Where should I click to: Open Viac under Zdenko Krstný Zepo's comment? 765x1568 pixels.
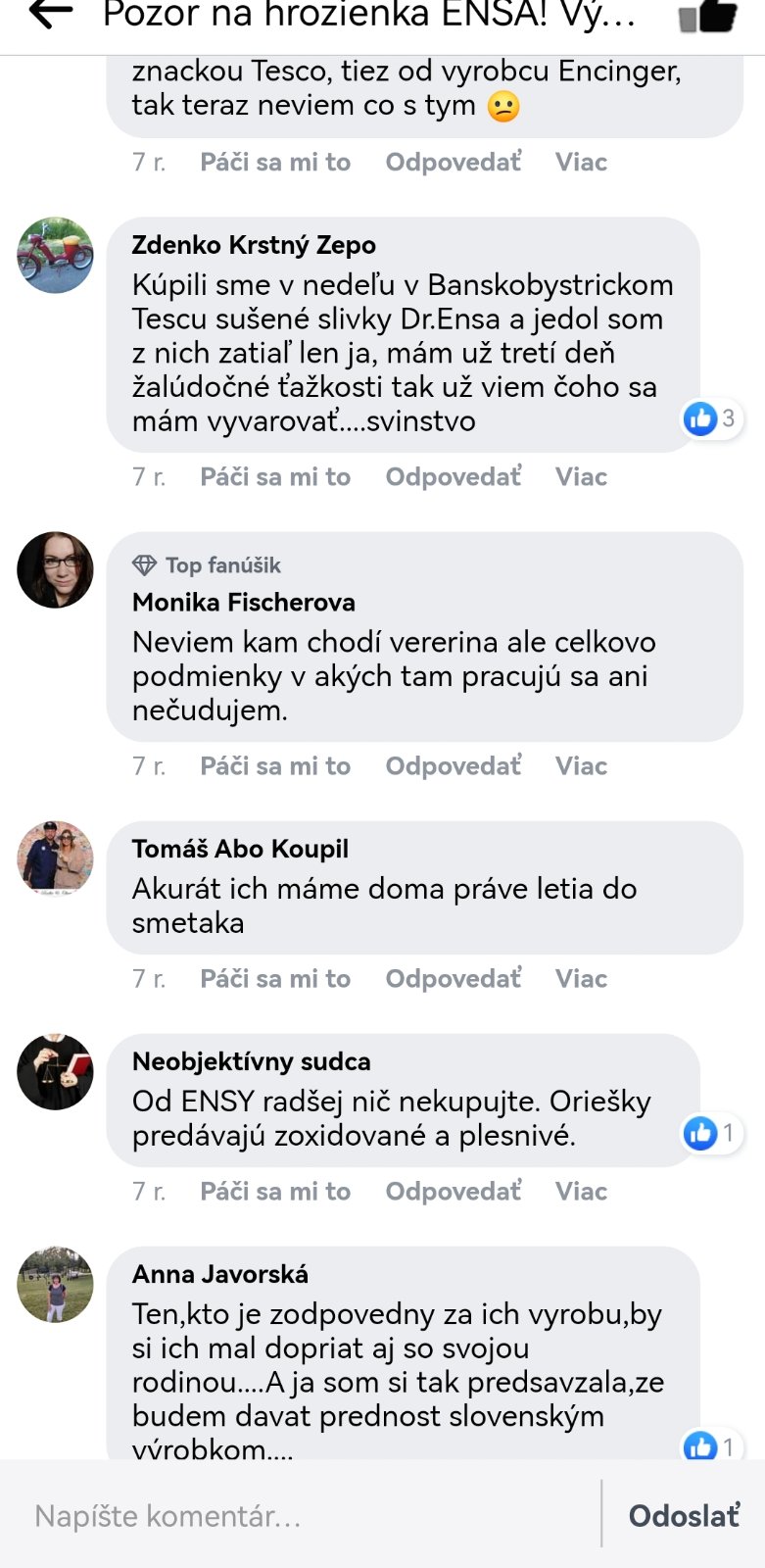[x=581, y=477]
